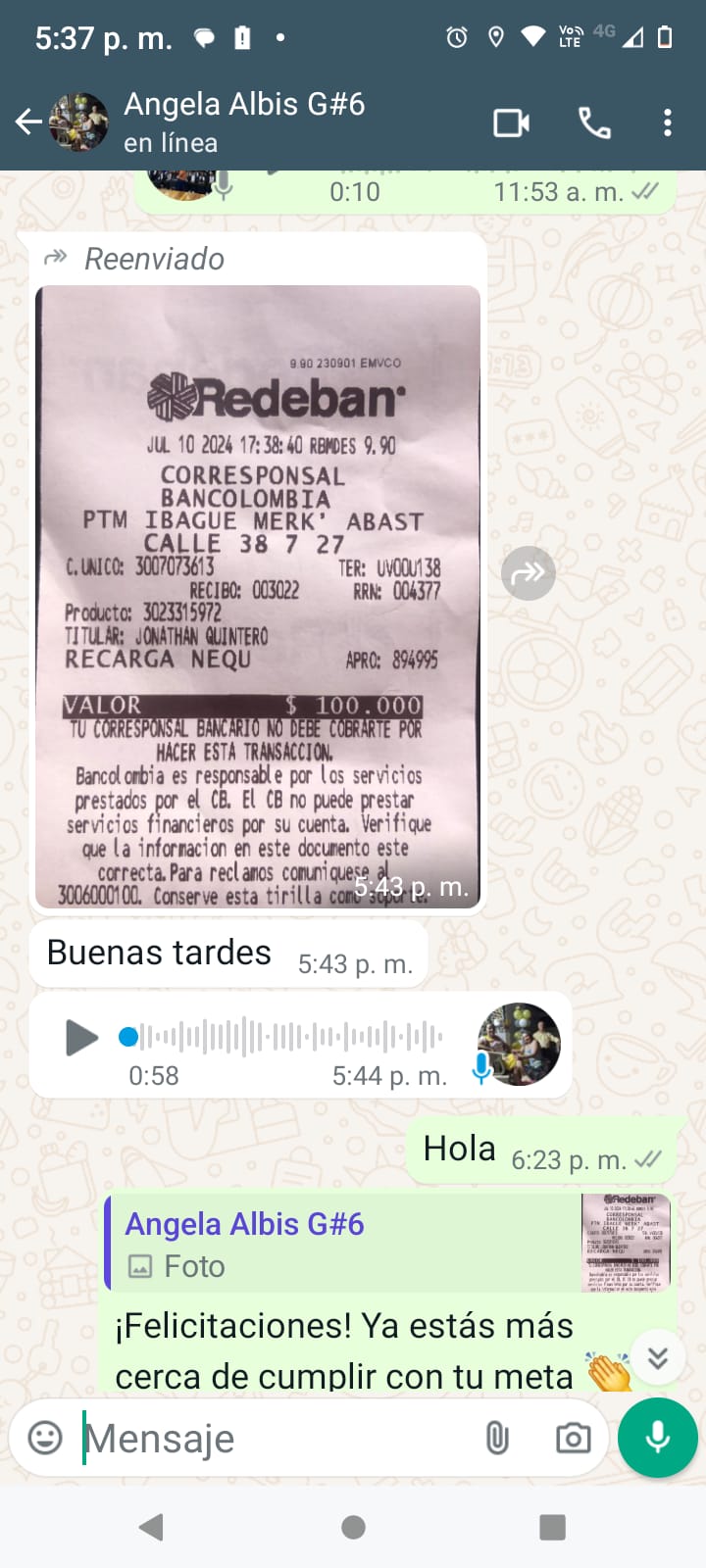Jump to the latest messages in the chat
The width and height of the screenshot is (706, 1568).
tap(658, 1357)
